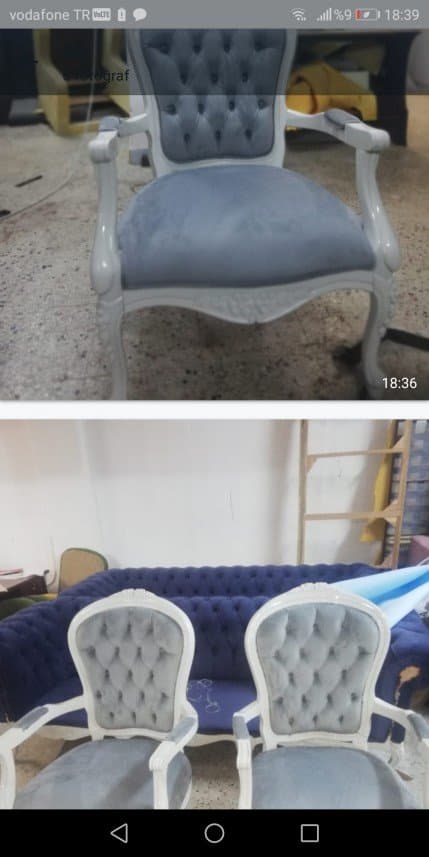429x857 pixels.
Task: Show recent apps
Action: click(309, 833)
